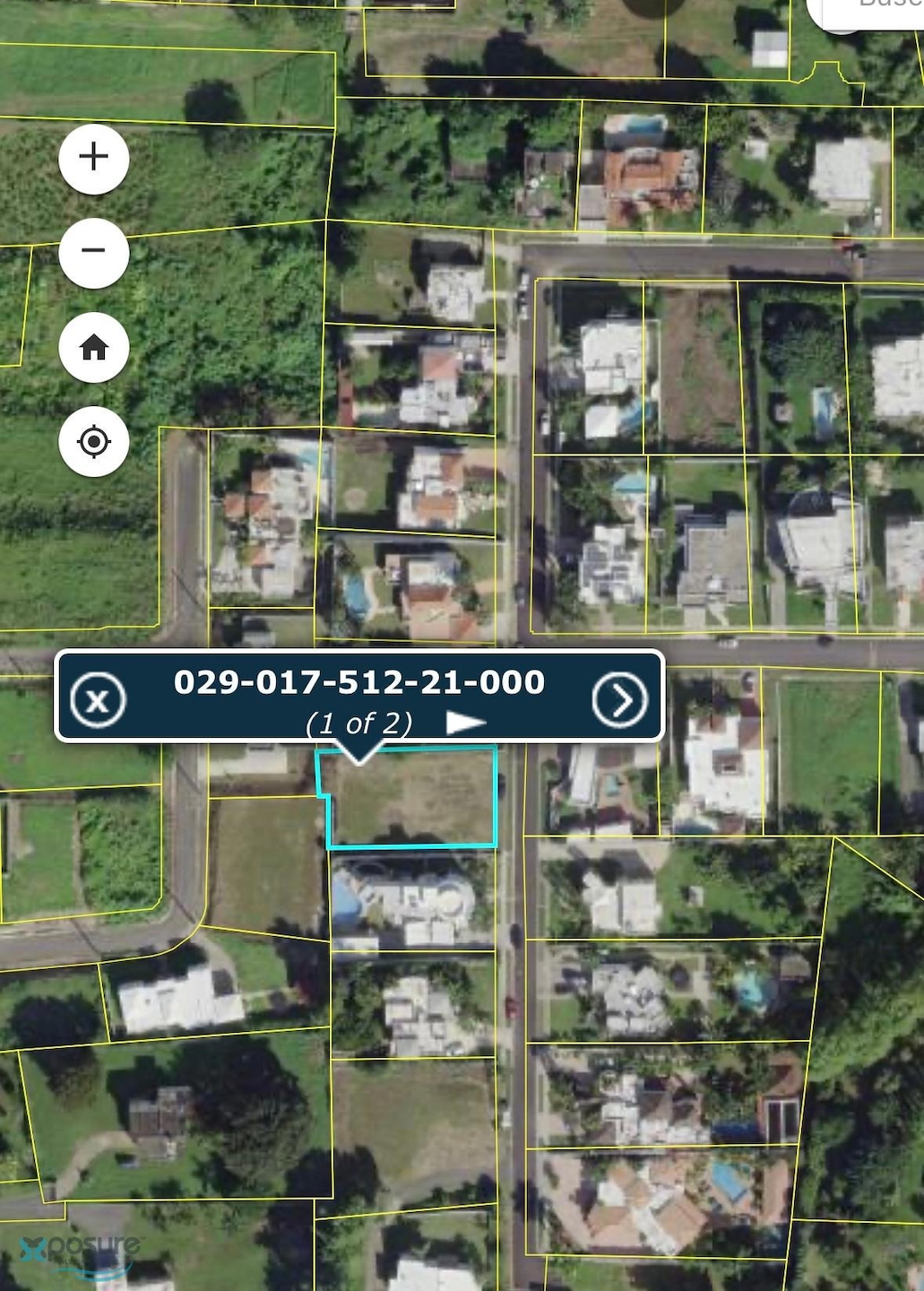Show next feature of 2
924x1291 pixels.
(466, 723)
